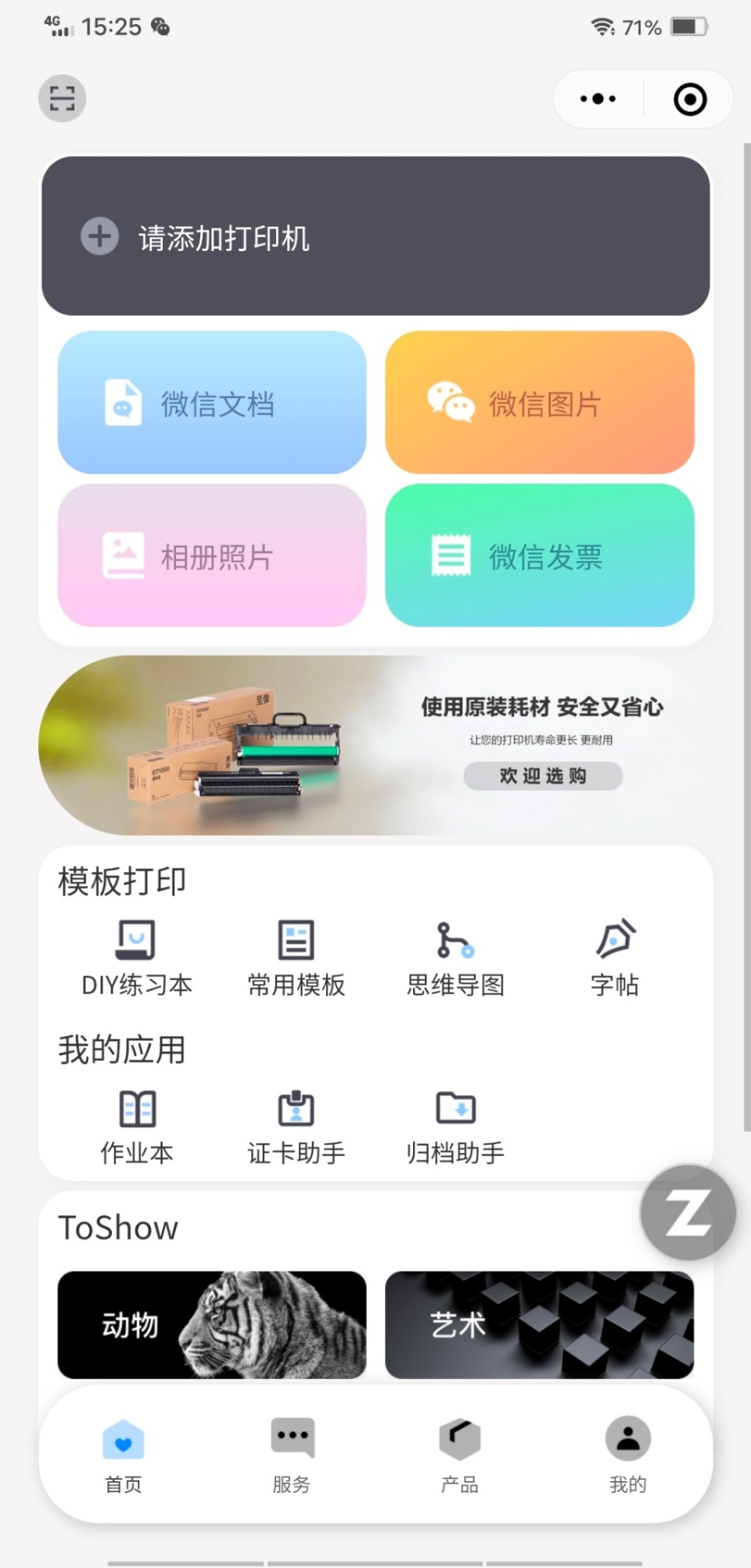Open the mini program three-dot menu
This screenshot has width=751, height=1568.
point(598,99)
